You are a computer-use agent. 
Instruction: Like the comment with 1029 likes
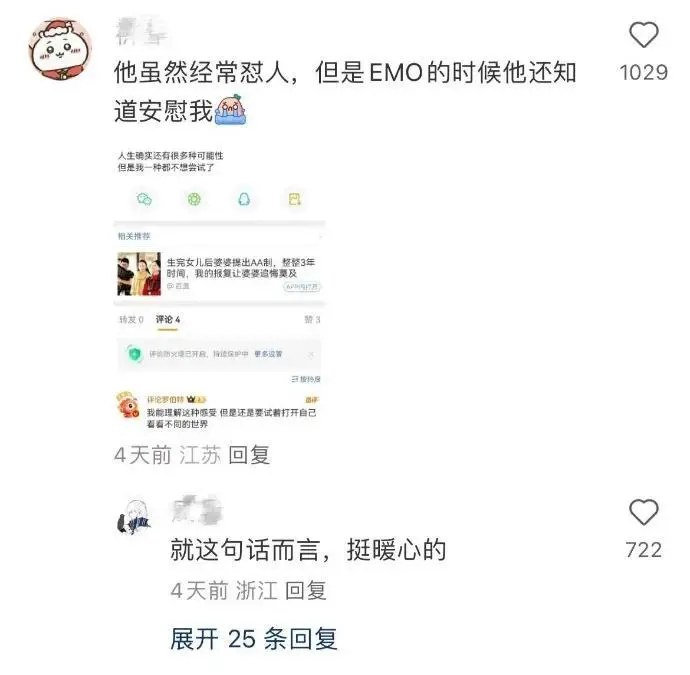point(644,37)
